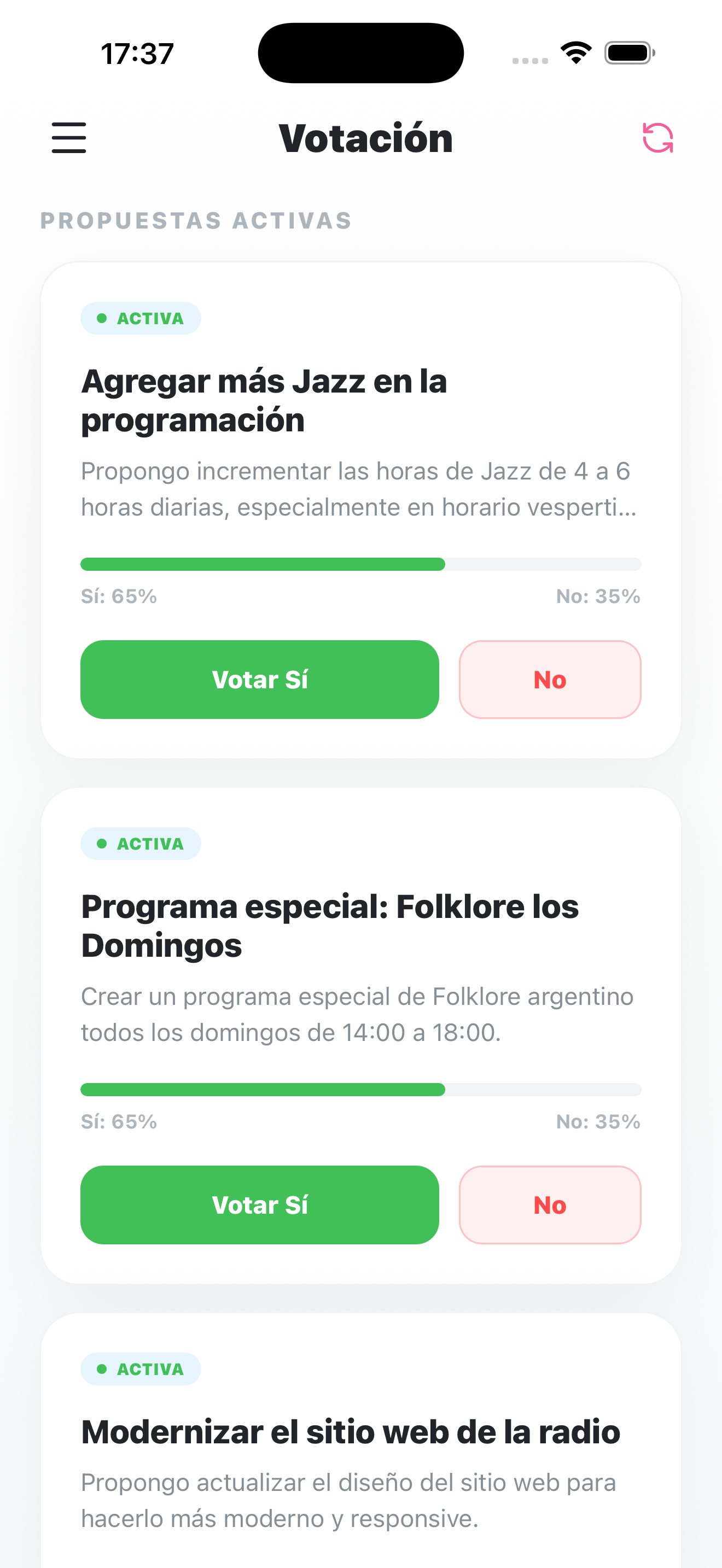Vote Sí on the Folklore Sundays proposal
This screenshot has height=1568, width=722.
pos(260,1204)
